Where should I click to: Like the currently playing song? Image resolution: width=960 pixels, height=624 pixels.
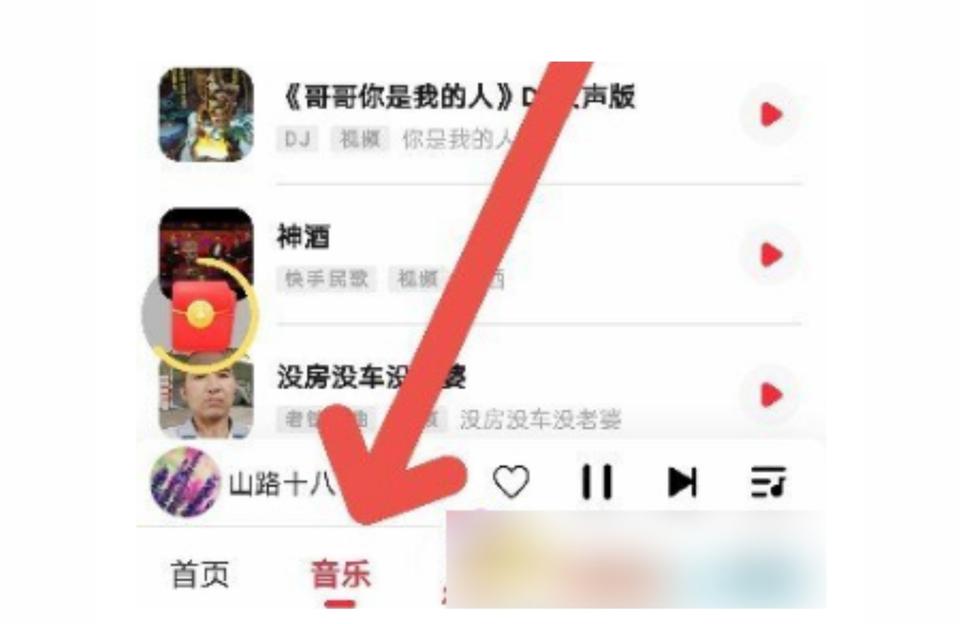pyautogui.click(x=511, y=483)
